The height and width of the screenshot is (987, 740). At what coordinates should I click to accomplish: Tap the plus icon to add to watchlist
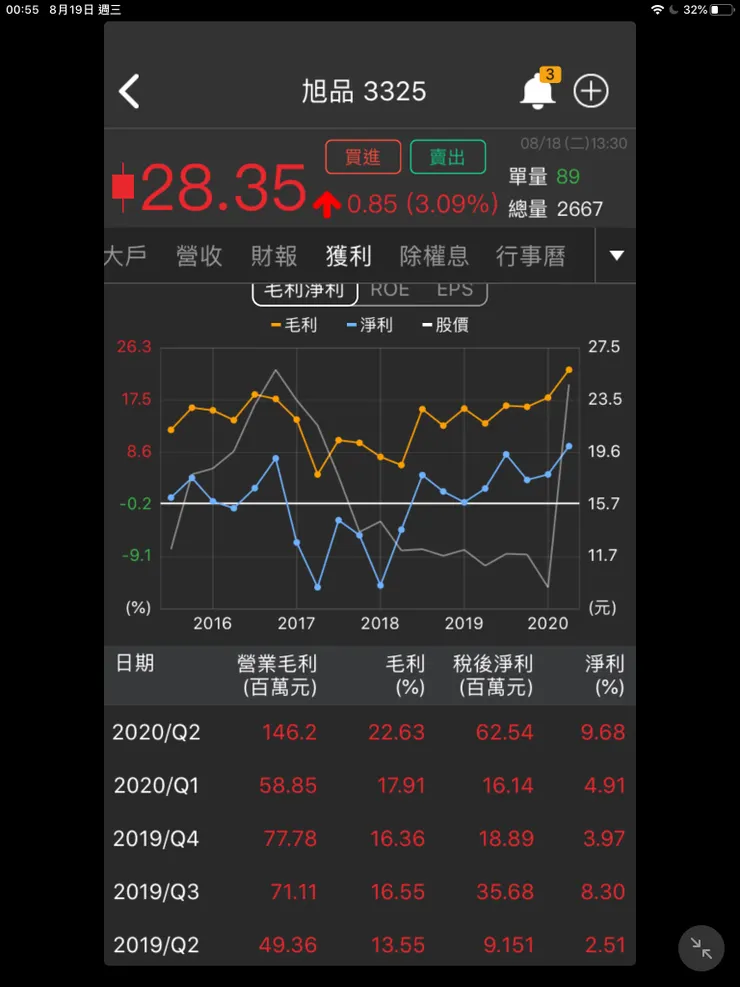591,90
